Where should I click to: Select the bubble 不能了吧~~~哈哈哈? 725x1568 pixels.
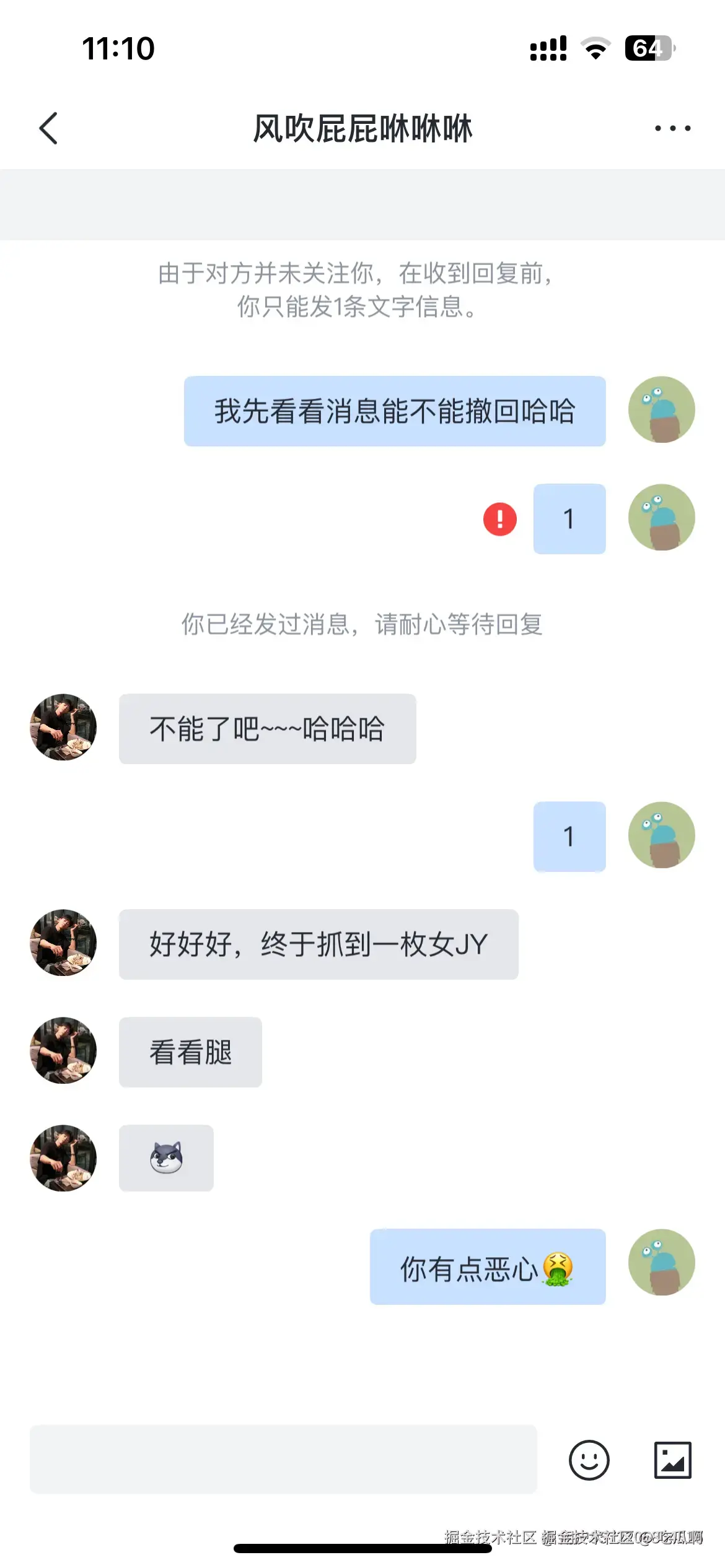pyautogui.click(x=266, y=728)
